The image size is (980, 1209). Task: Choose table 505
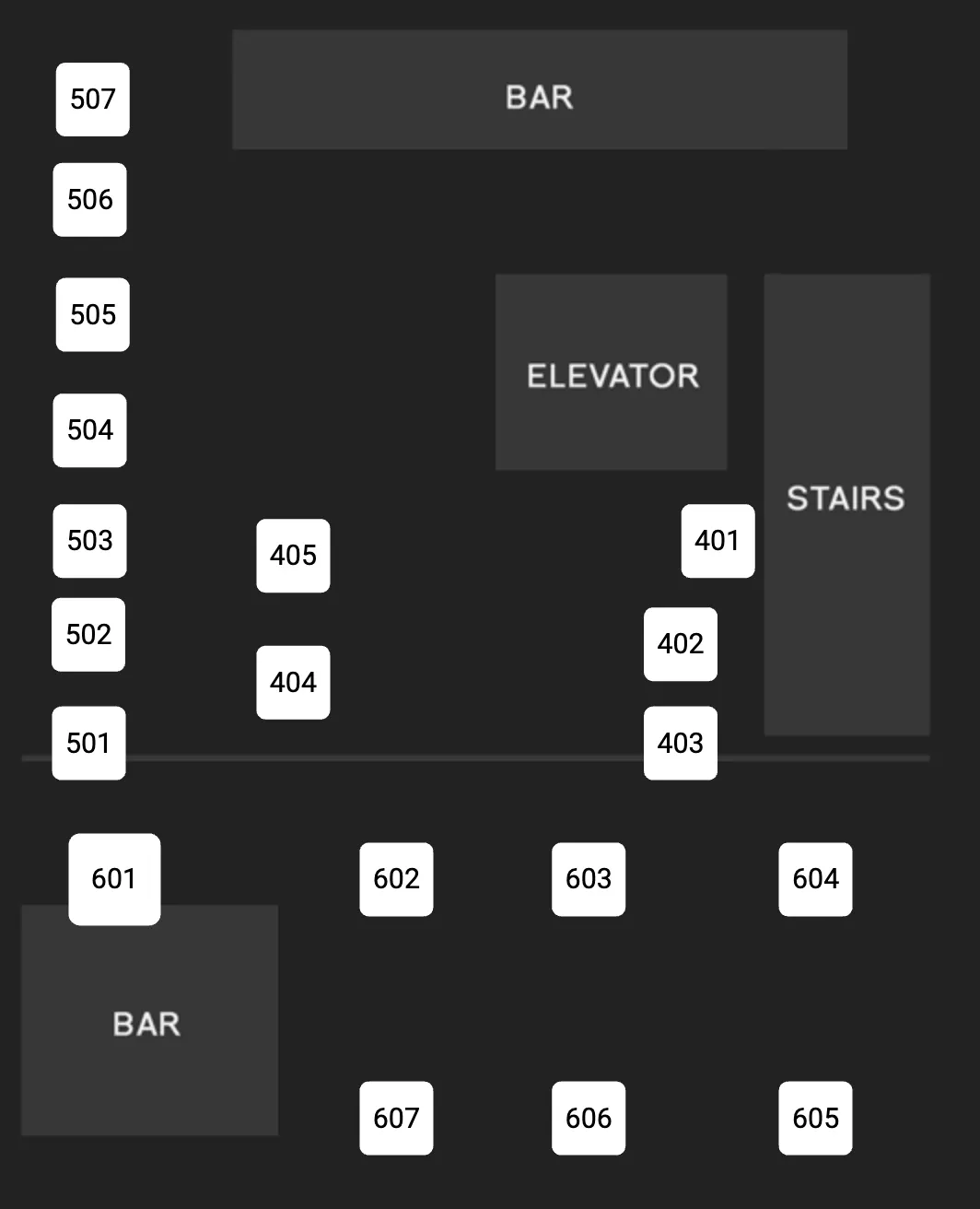click(x=92, y=315)
